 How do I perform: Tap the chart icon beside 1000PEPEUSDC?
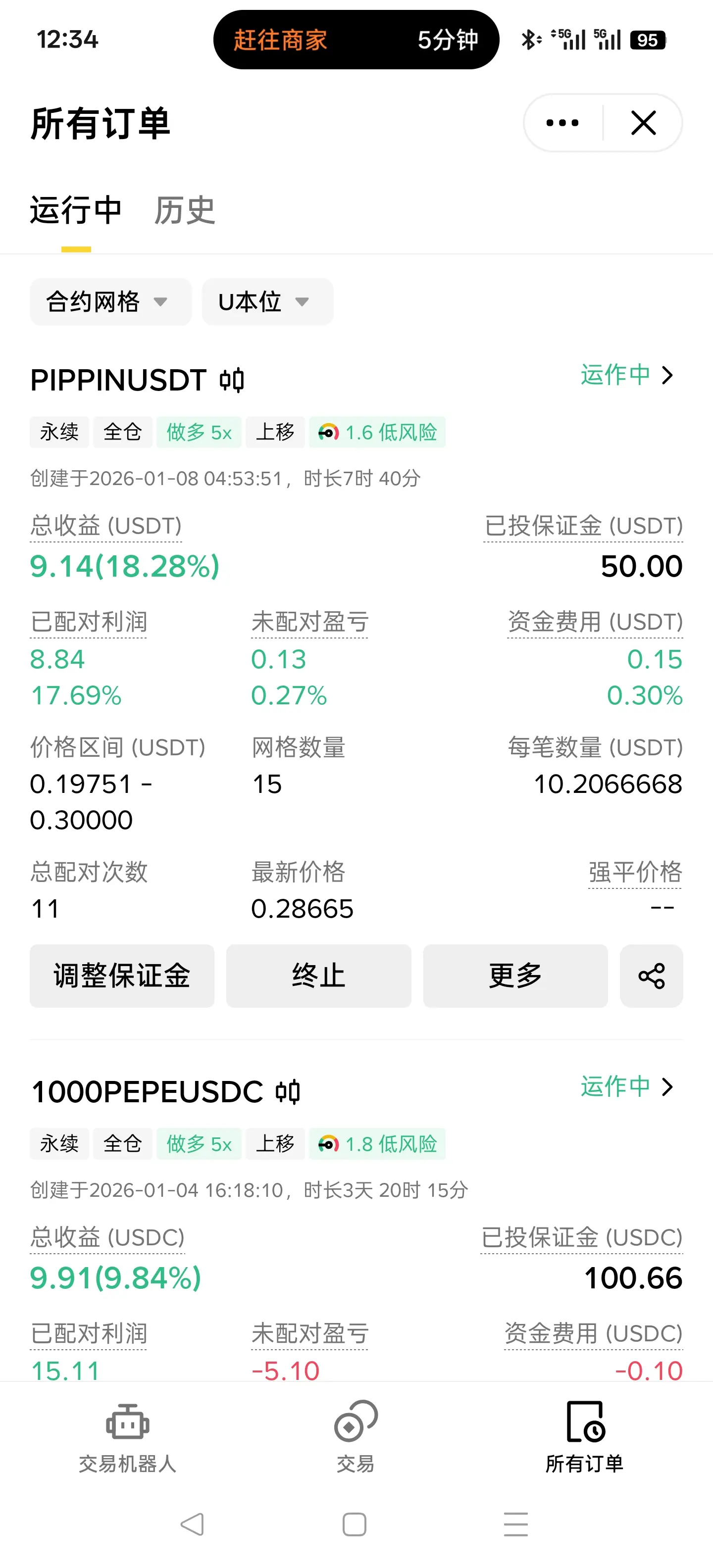pyautogui.click(x=287, y=1092)
